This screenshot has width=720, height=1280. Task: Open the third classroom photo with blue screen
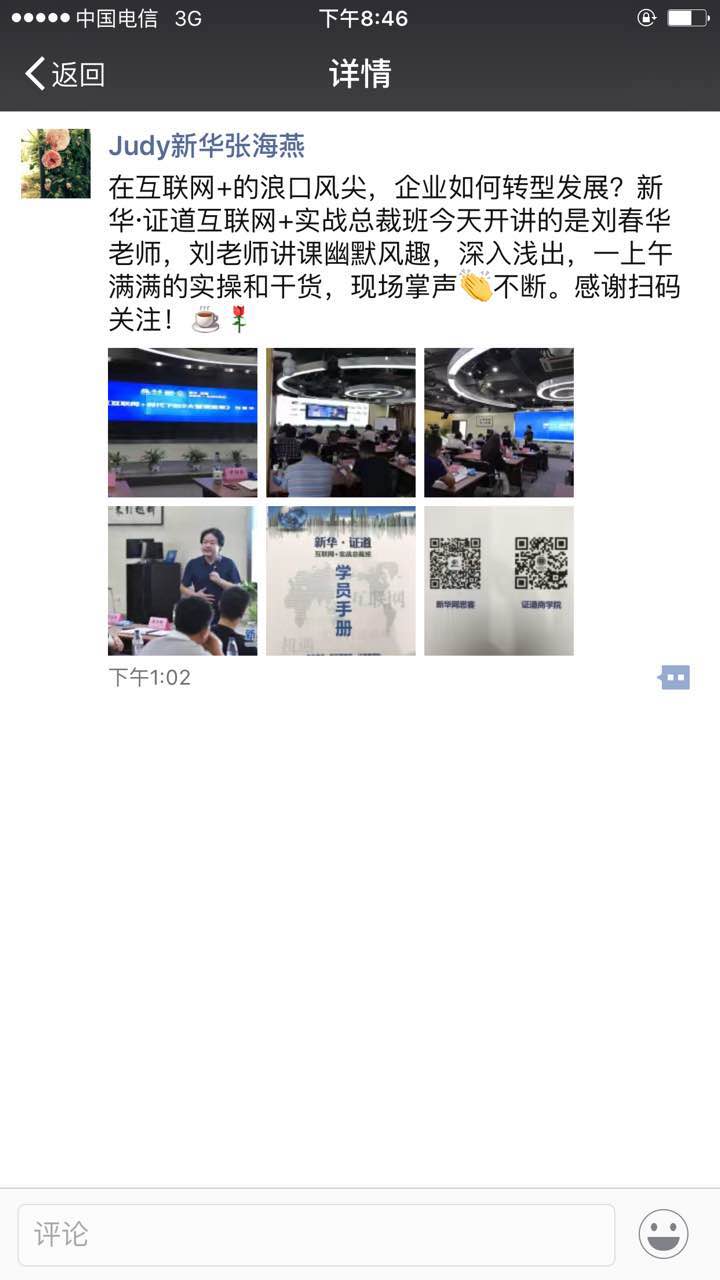tap(498, 422)
